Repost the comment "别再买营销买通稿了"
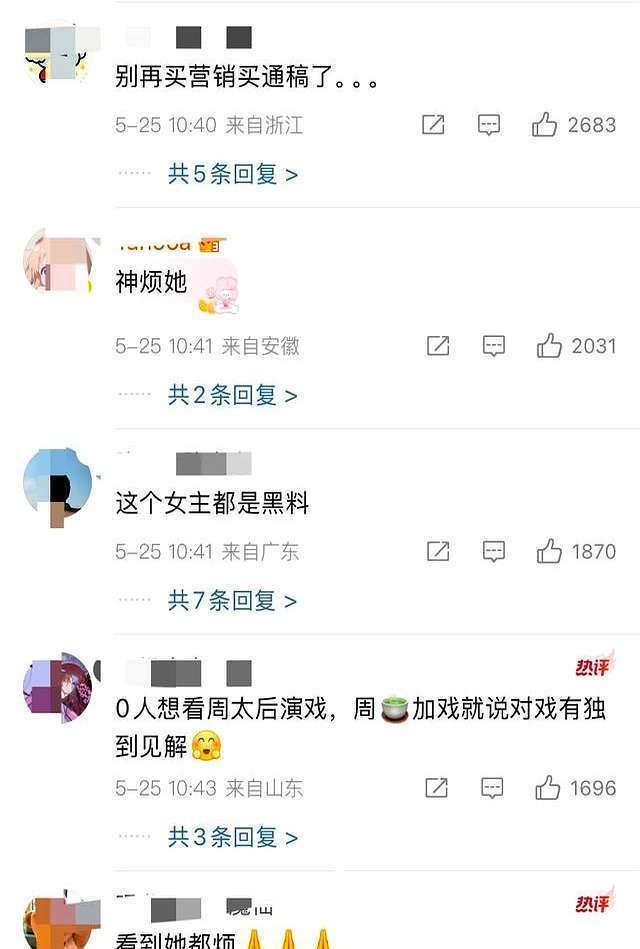The width and height of the screenshot is (640, 949). click(433, 125)
